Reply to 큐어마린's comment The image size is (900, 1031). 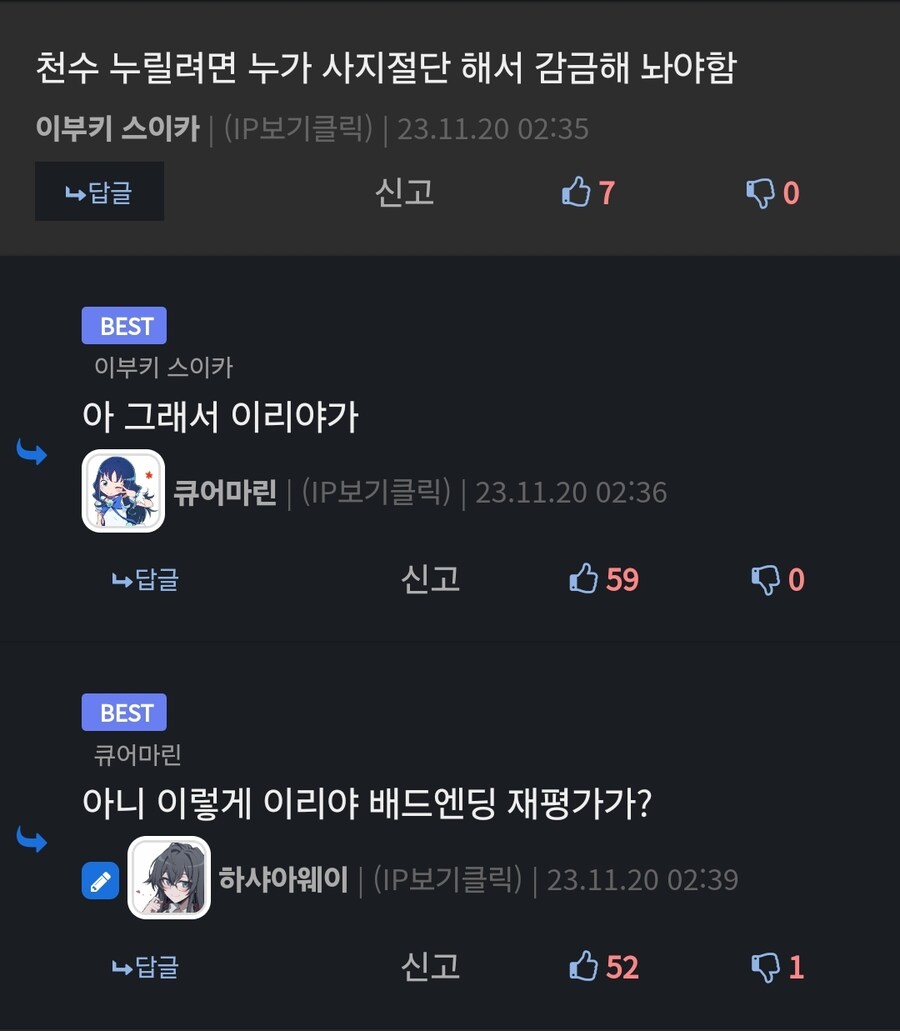pos(145,579)
